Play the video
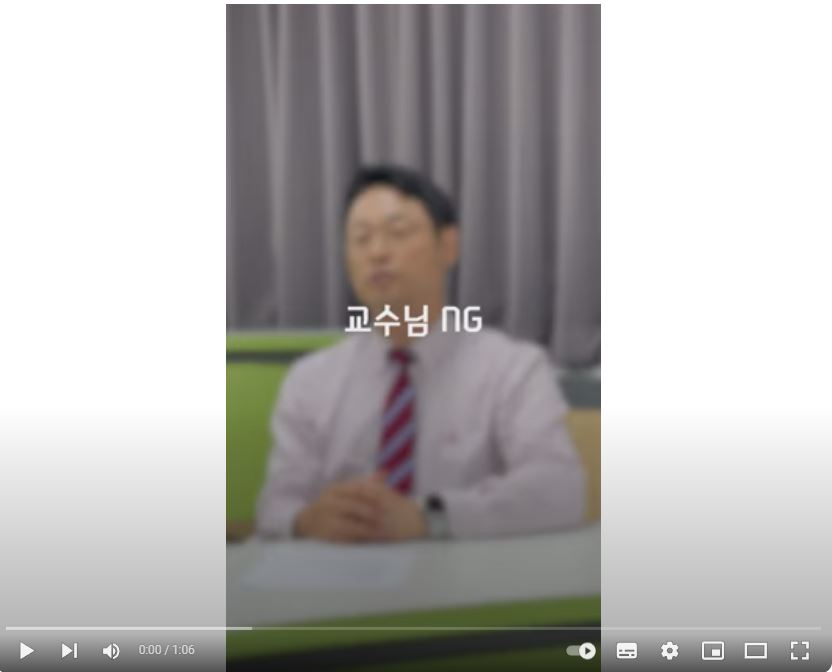This screenshot has width=832, height=672. tap(27, 651)
